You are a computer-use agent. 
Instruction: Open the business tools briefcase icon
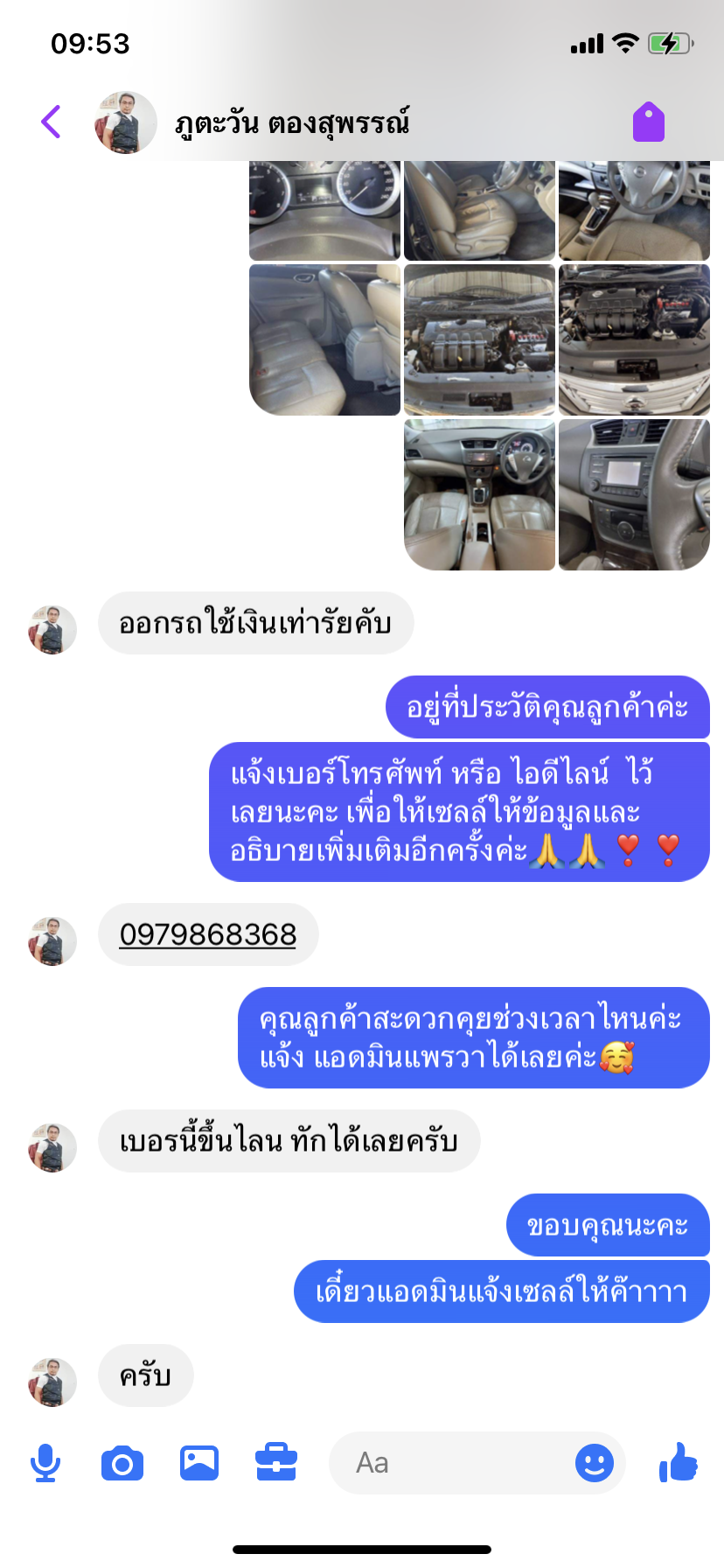point(276,1463)
